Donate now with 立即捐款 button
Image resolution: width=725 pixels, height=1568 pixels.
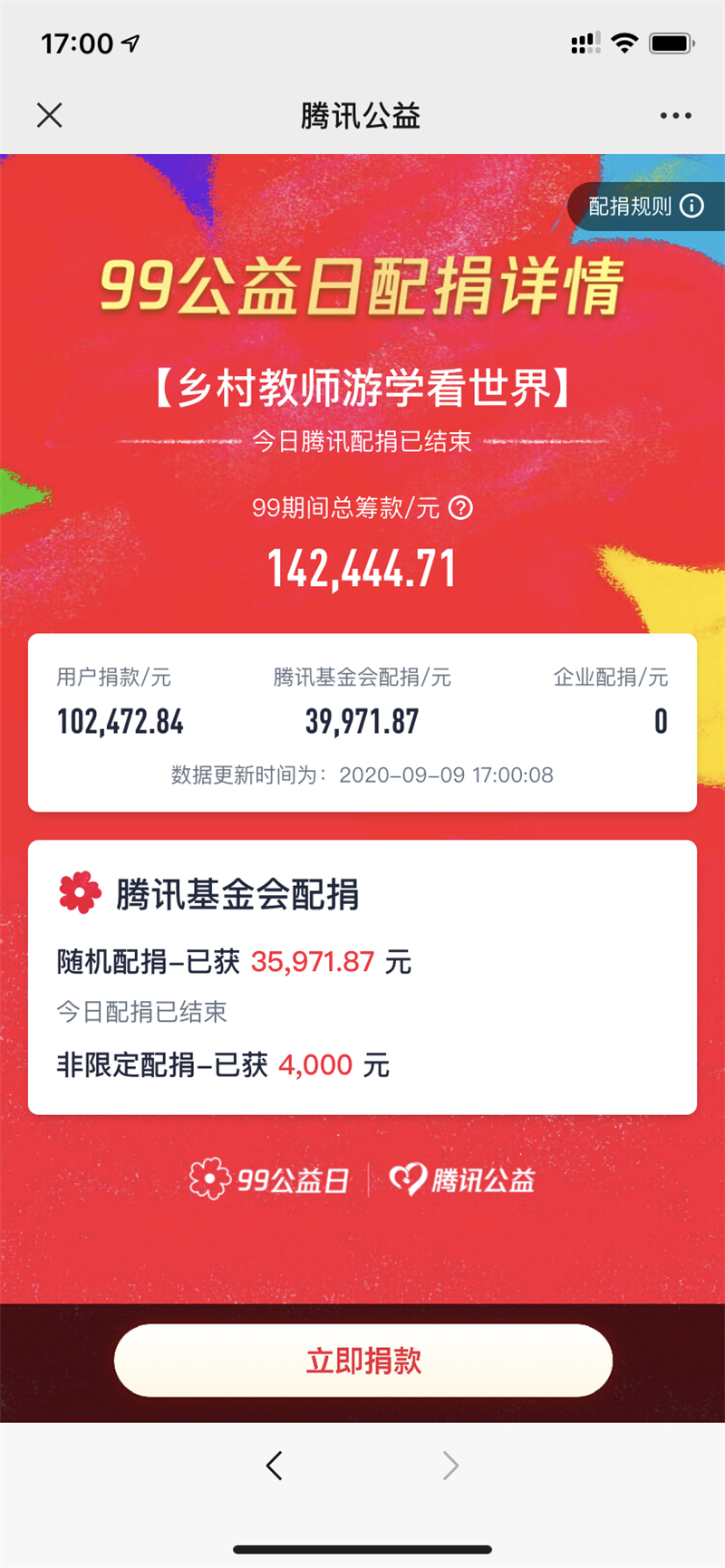tap(362, 1361)
